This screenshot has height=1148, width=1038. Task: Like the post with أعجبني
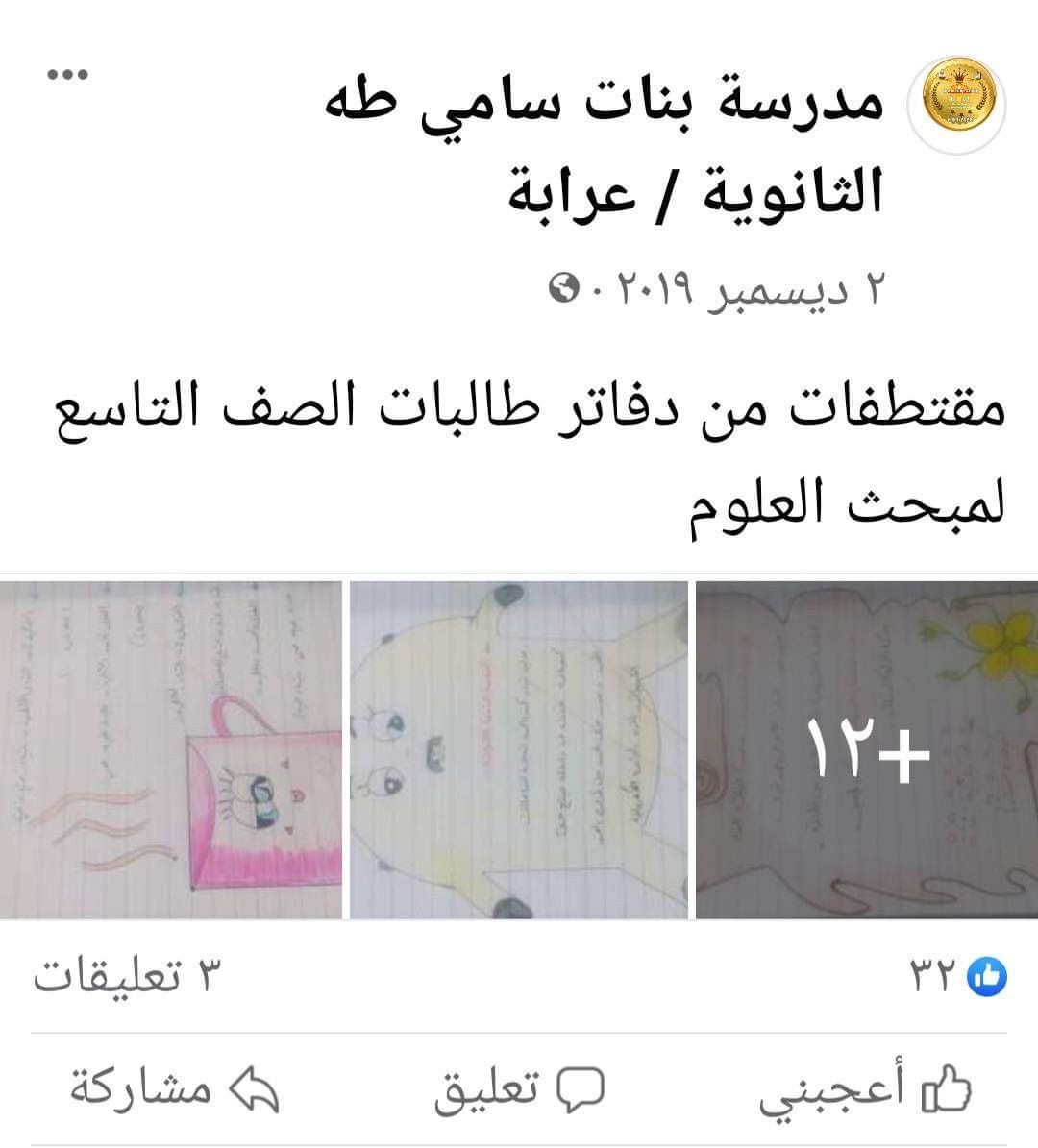pyautogui.click(x=865, y=1088)
